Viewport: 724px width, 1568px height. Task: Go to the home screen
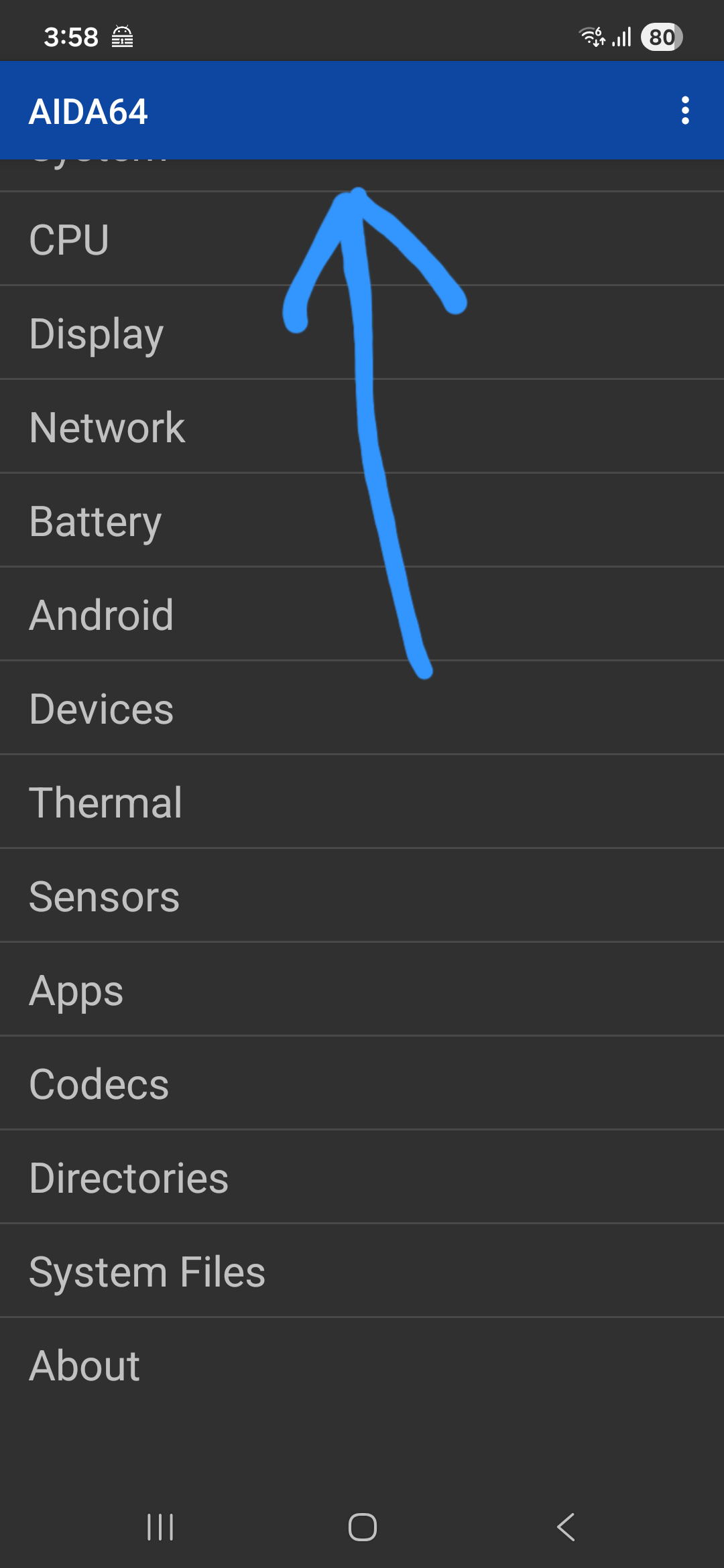[x=362, y=1527]
